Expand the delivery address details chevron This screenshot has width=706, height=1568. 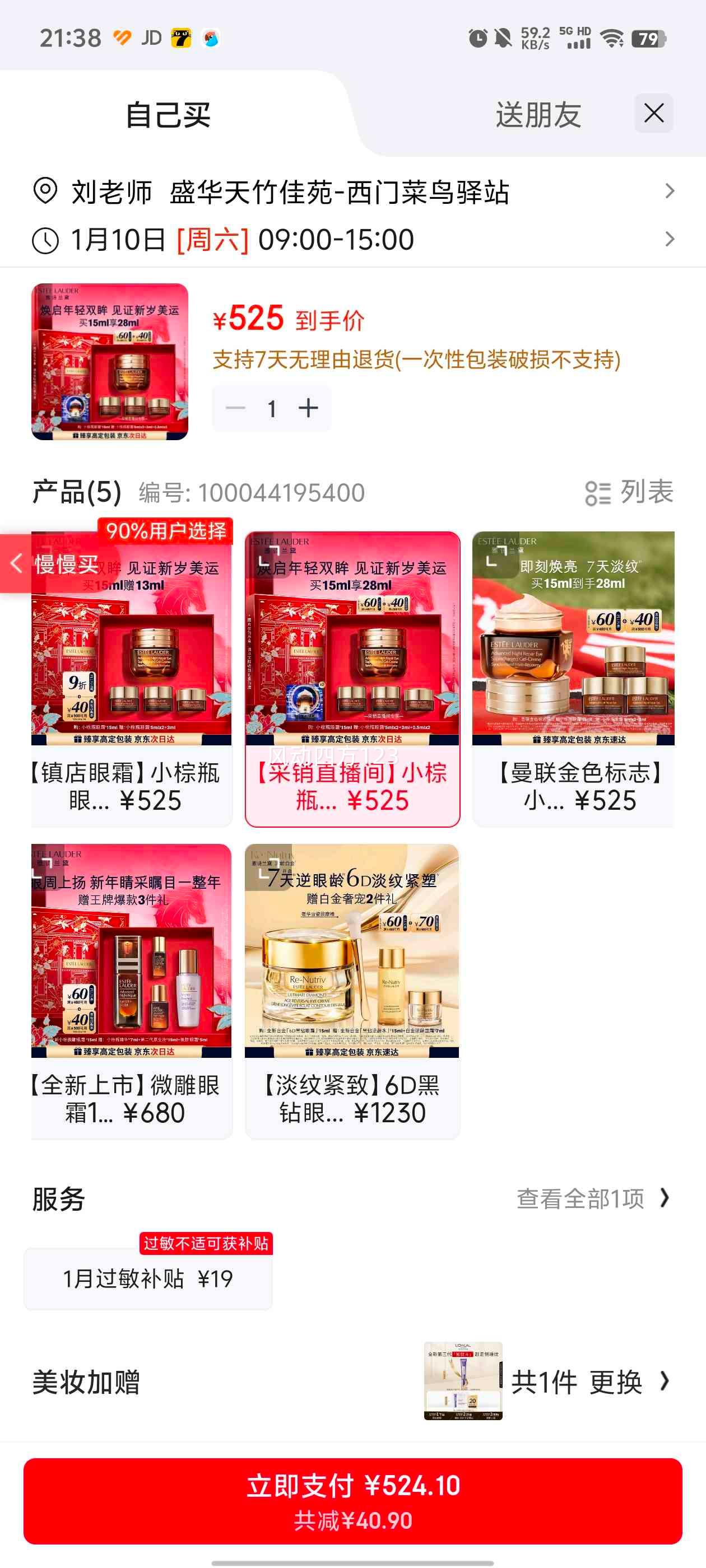(671, 192)
